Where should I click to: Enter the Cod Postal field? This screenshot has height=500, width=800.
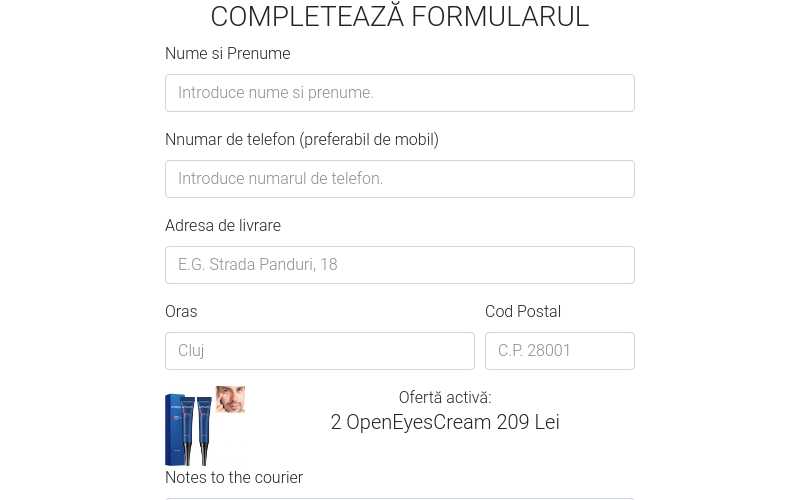click(x=559, y=351)
